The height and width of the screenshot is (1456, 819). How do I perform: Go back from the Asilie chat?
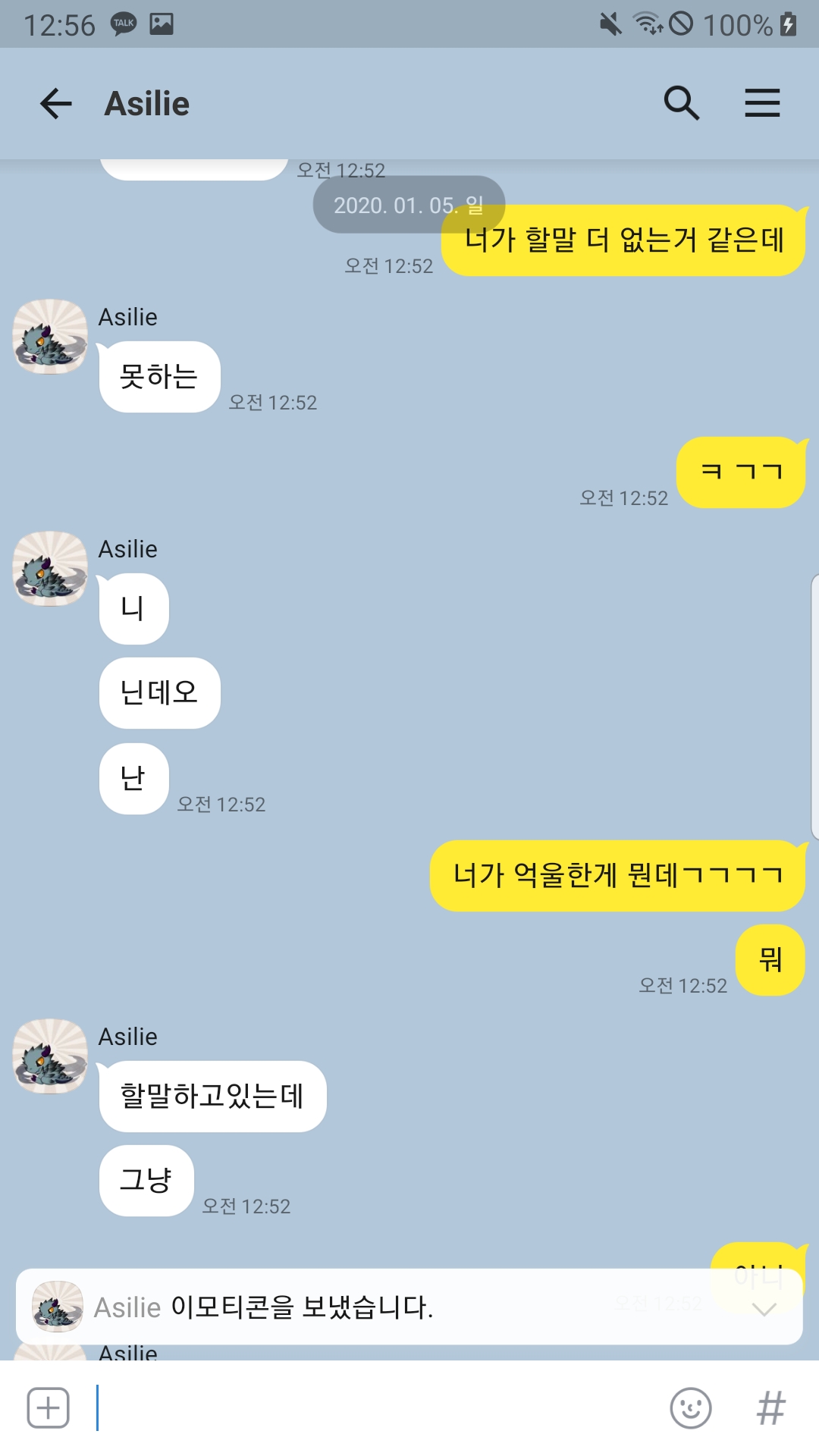(x=55, y=103)
